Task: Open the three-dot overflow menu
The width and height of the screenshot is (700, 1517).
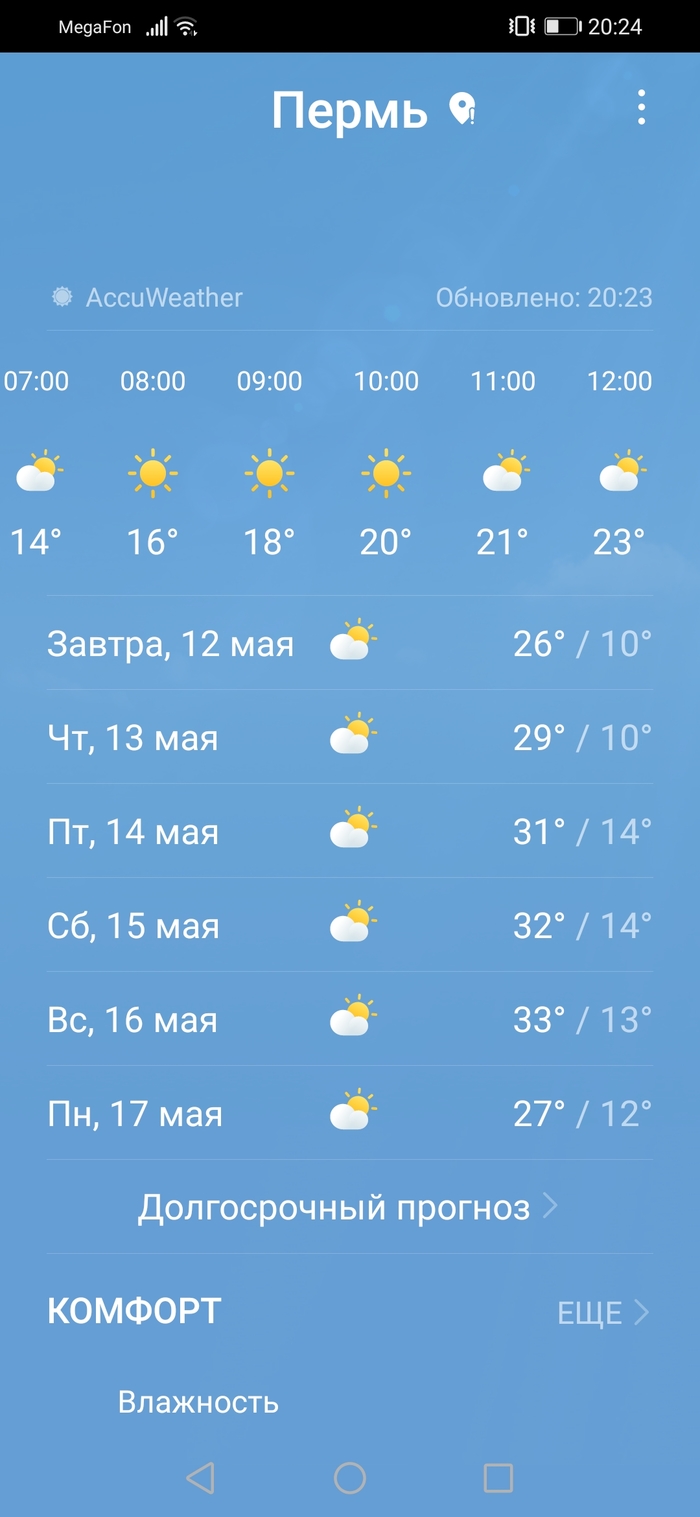Action: point(641,108)
